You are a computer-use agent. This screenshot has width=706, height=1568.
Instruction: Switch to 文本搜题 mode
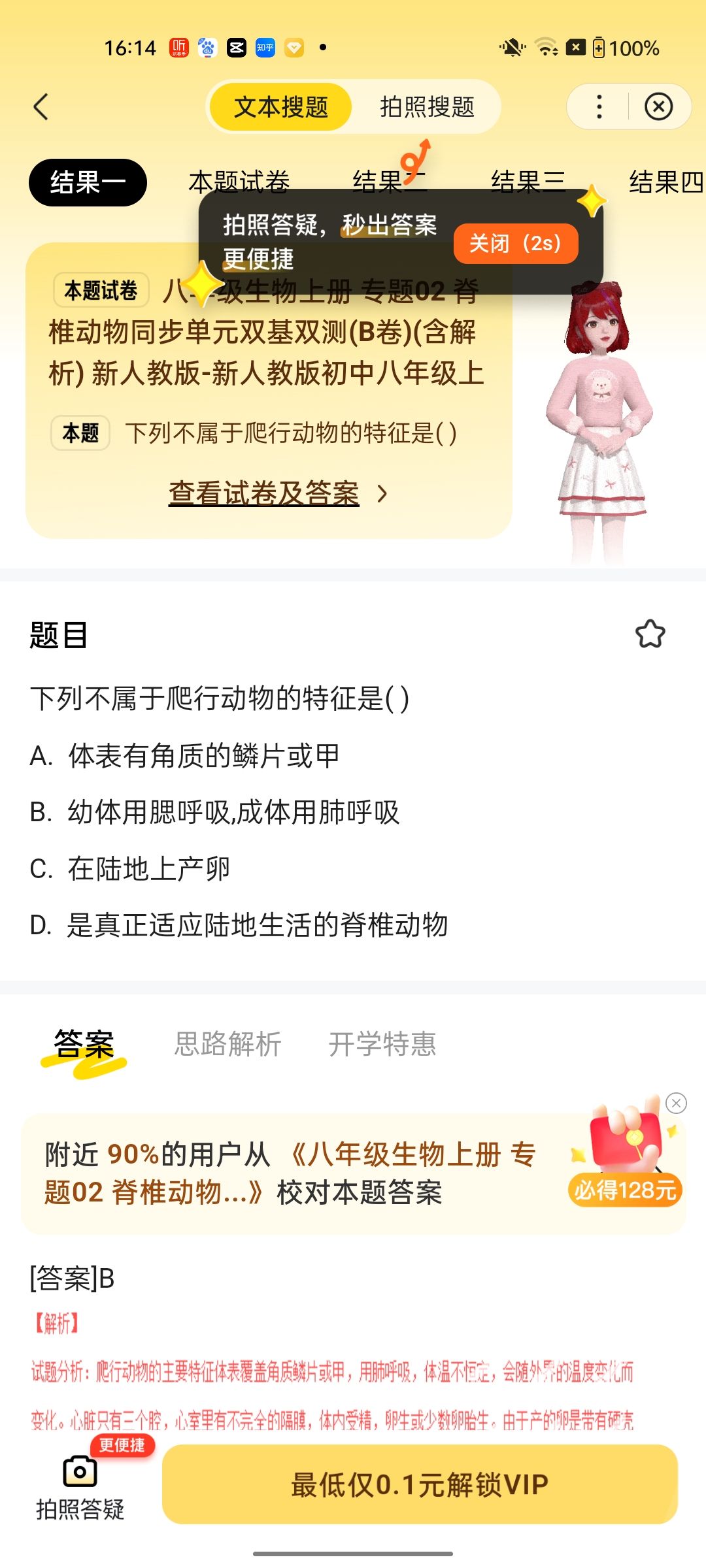coord(281,106)
